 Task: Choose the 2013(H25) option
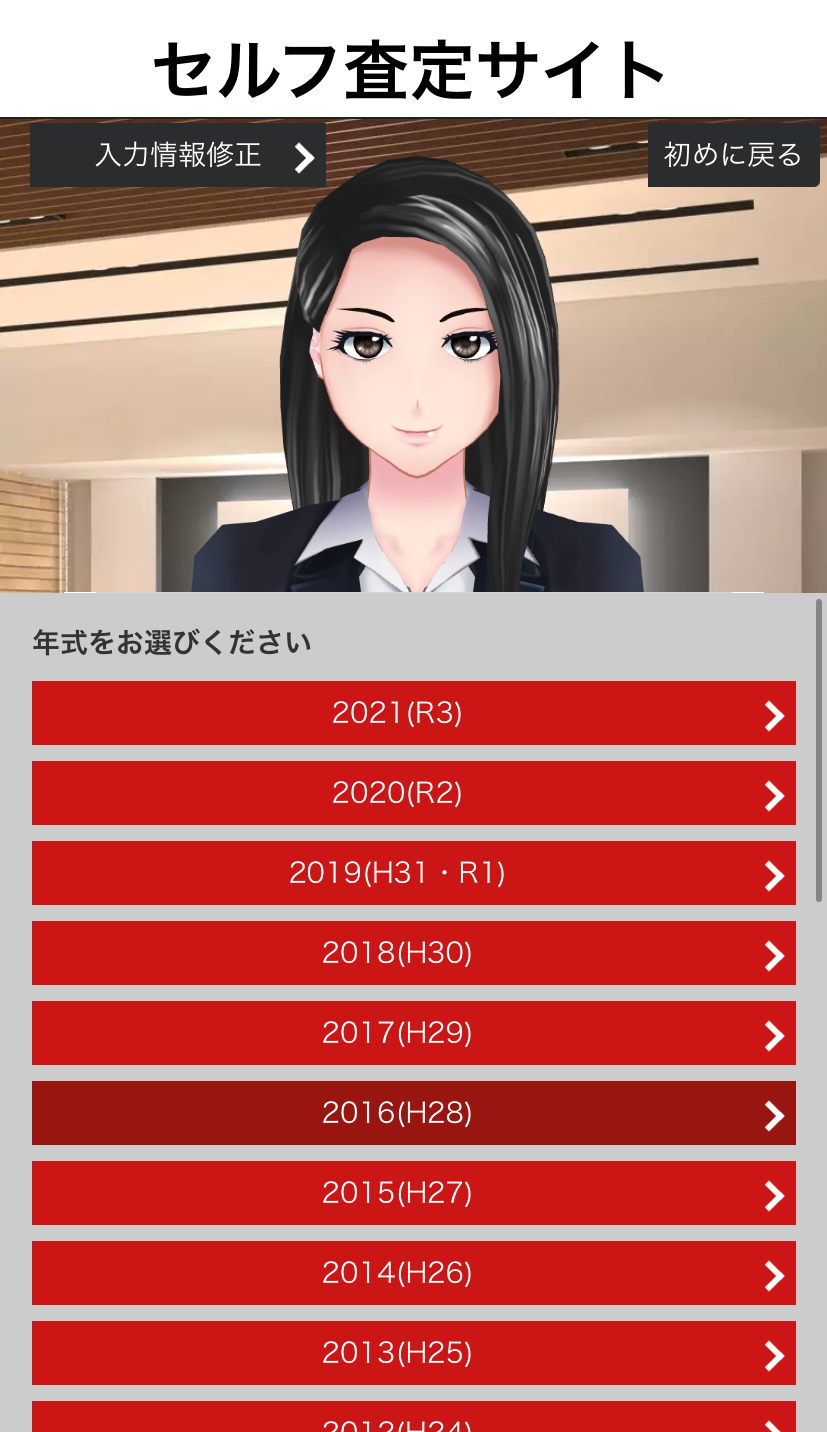click(x=413, y=1353)
